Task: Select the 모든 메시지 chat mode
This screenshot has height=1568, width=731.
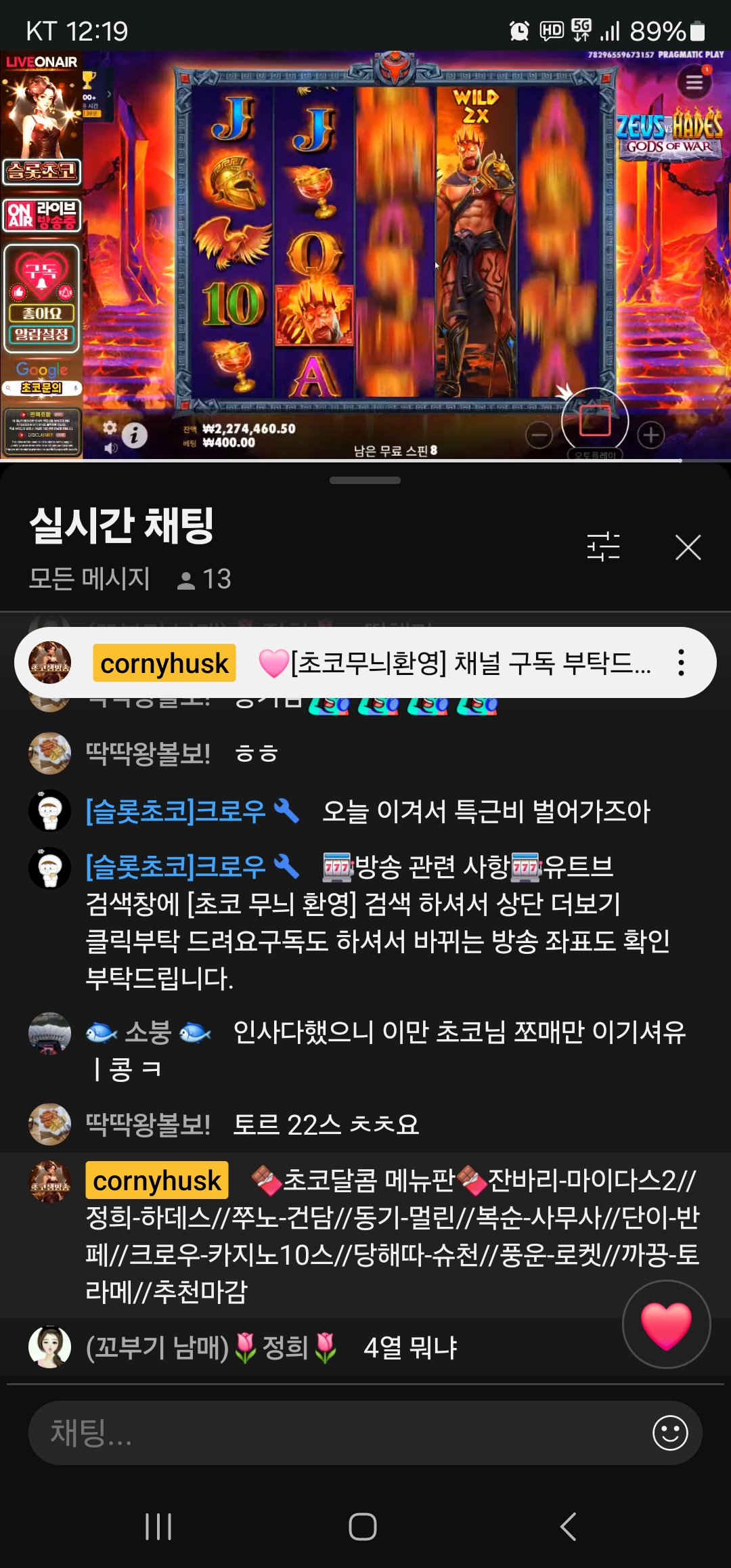Action: coord(89,579)
